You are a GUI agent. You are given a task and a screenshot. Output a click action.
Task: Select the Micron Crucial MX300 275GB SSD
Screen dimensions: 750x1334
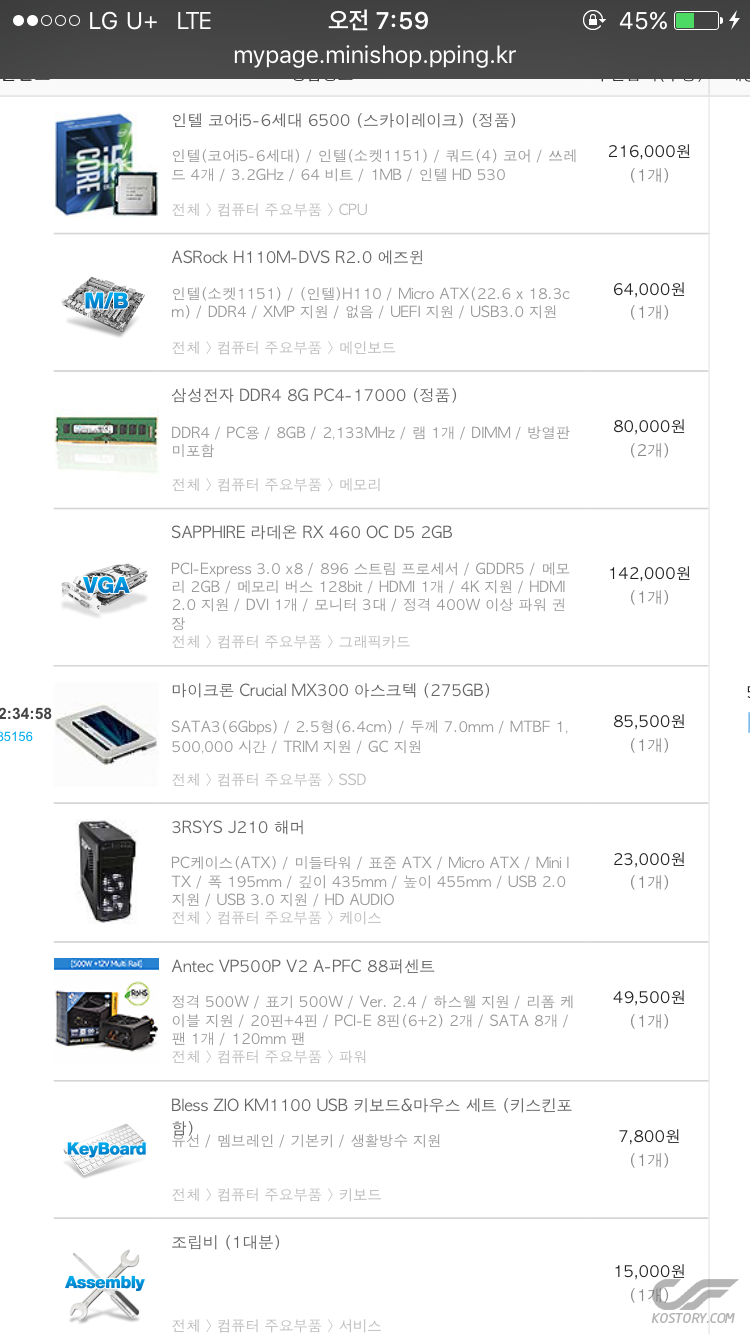[x=330, y=691]
